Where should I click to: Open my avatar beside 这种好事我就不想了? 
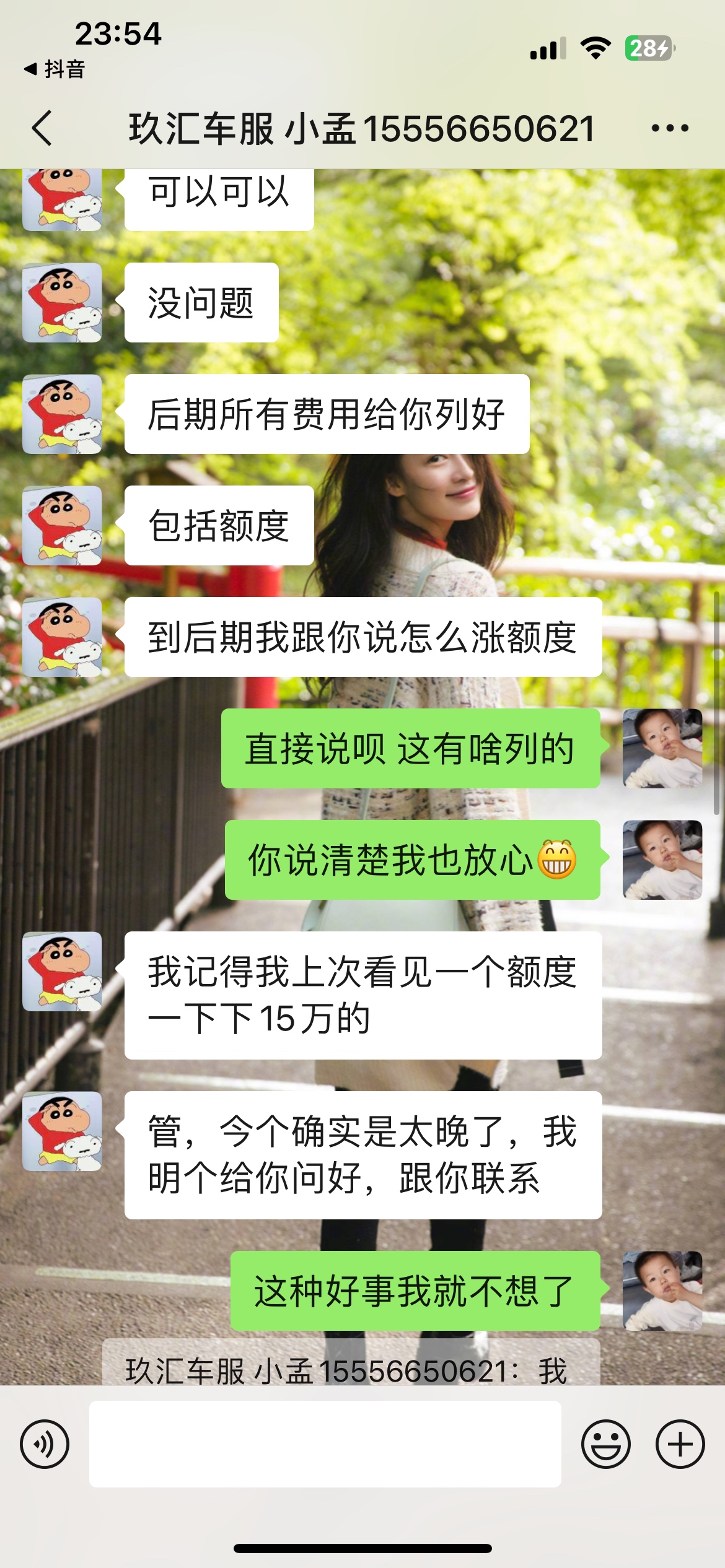(662, 1291)
